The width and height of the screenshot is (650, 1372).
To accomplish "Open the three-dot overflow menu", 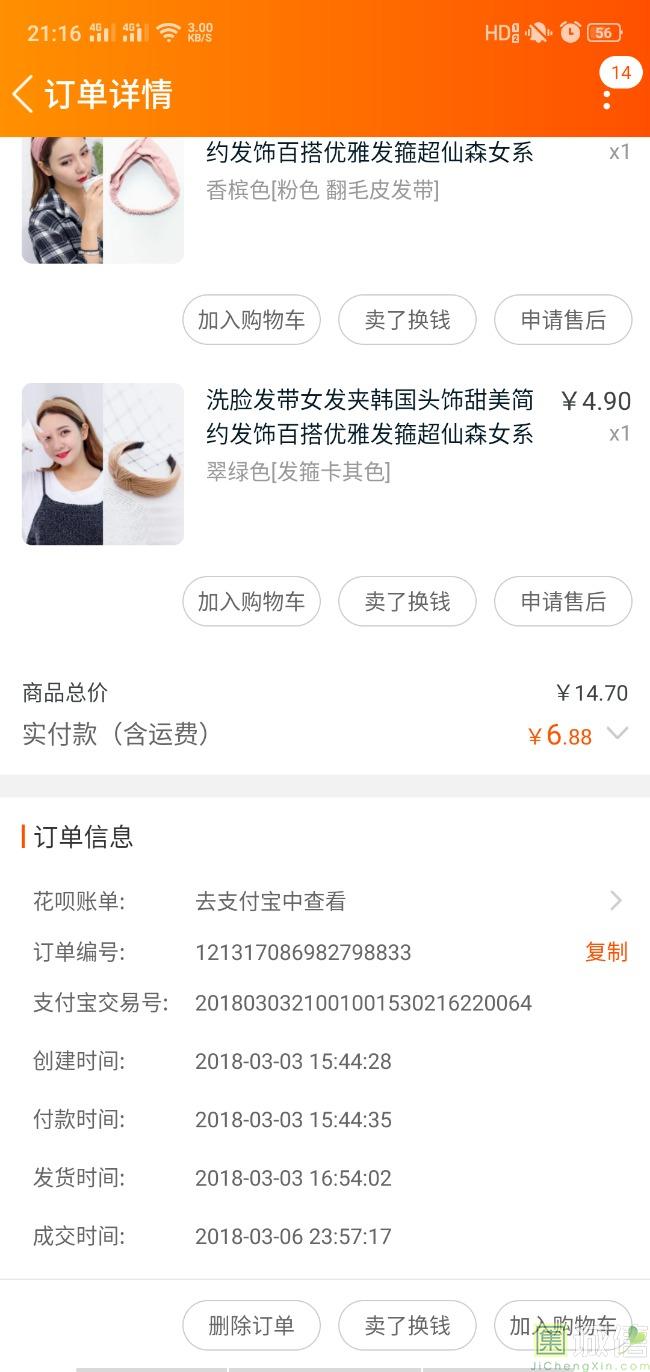I will tap(606, 98).
